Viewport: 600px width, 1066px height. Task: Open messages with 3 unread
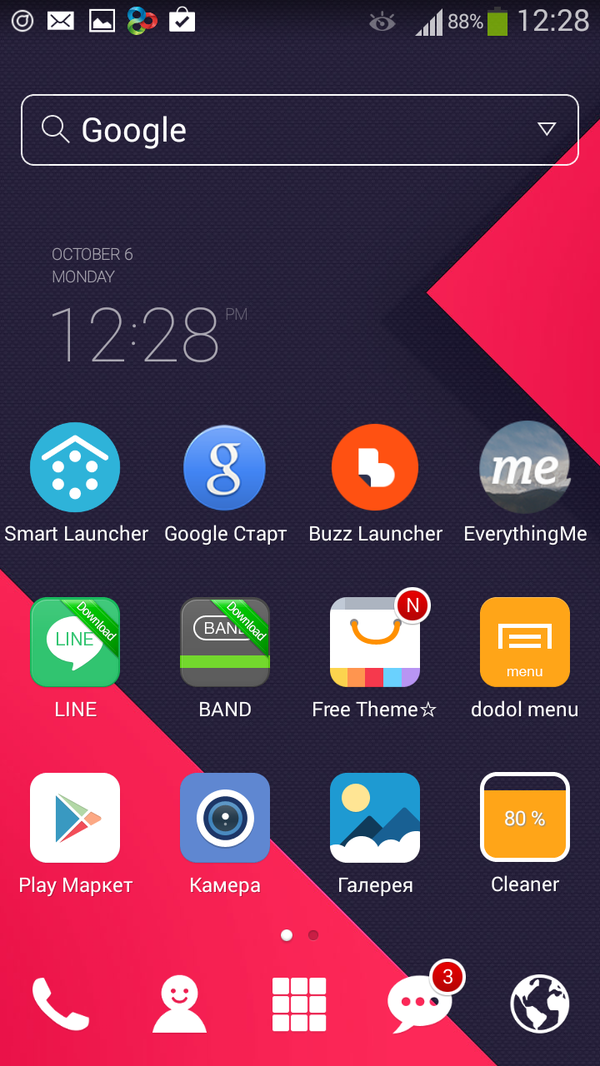[x=418, y=1003]
